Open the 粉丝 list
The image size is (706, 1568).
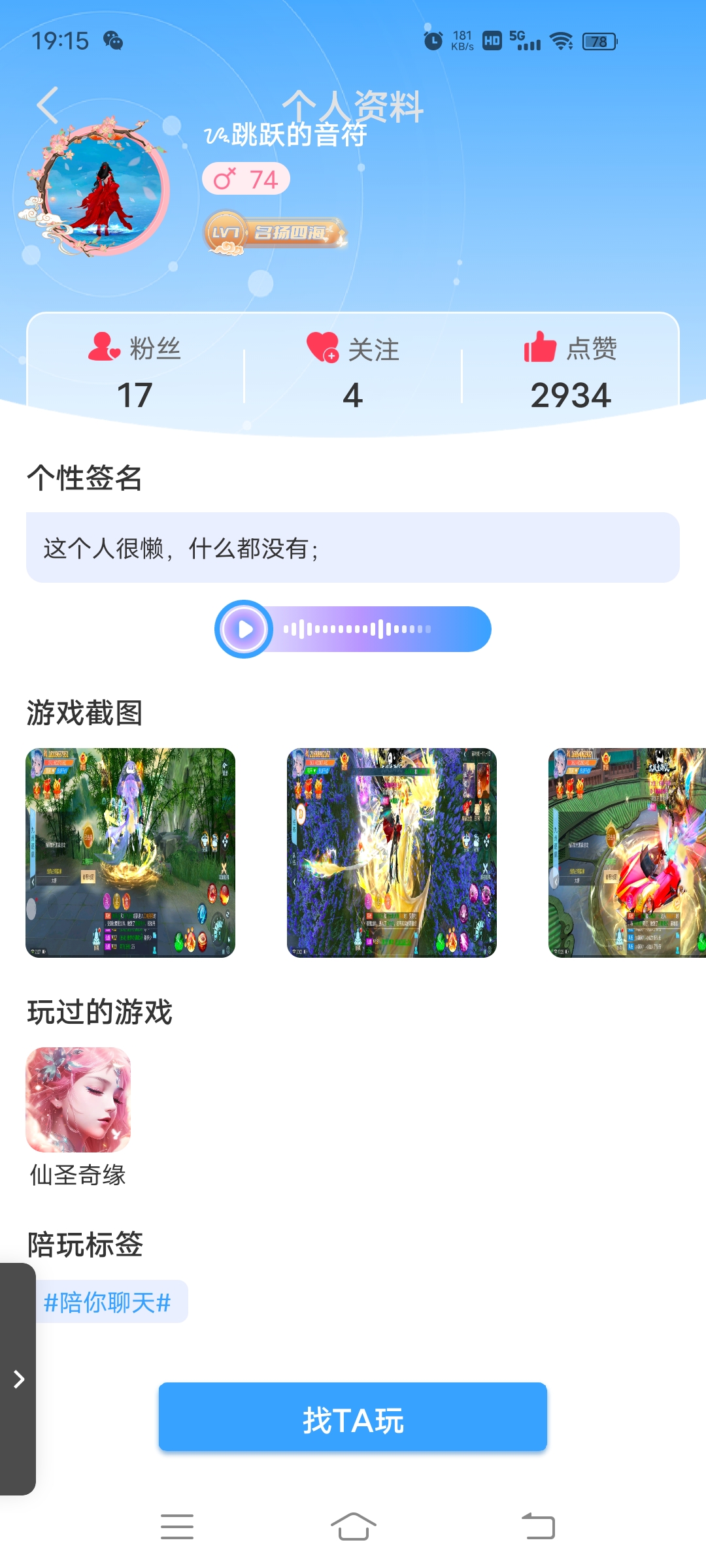[x=135, y=372]
